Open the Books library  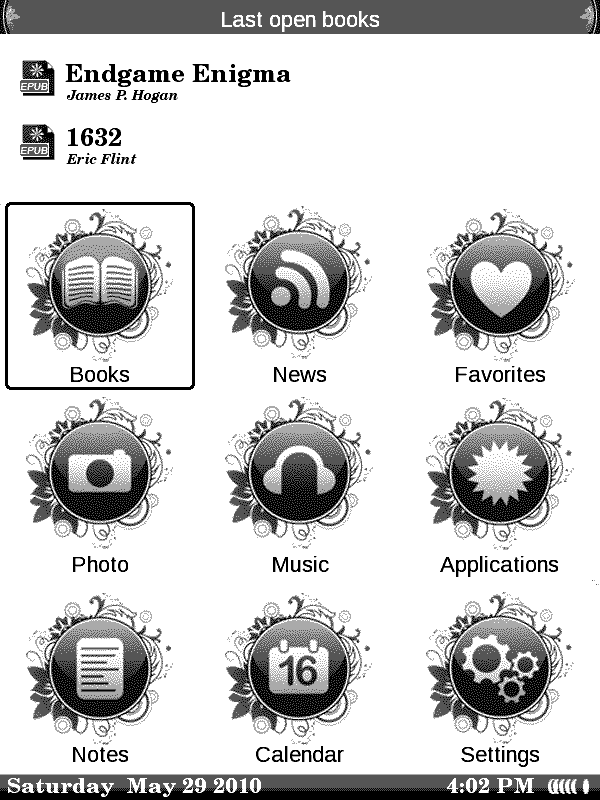(99, 292)
